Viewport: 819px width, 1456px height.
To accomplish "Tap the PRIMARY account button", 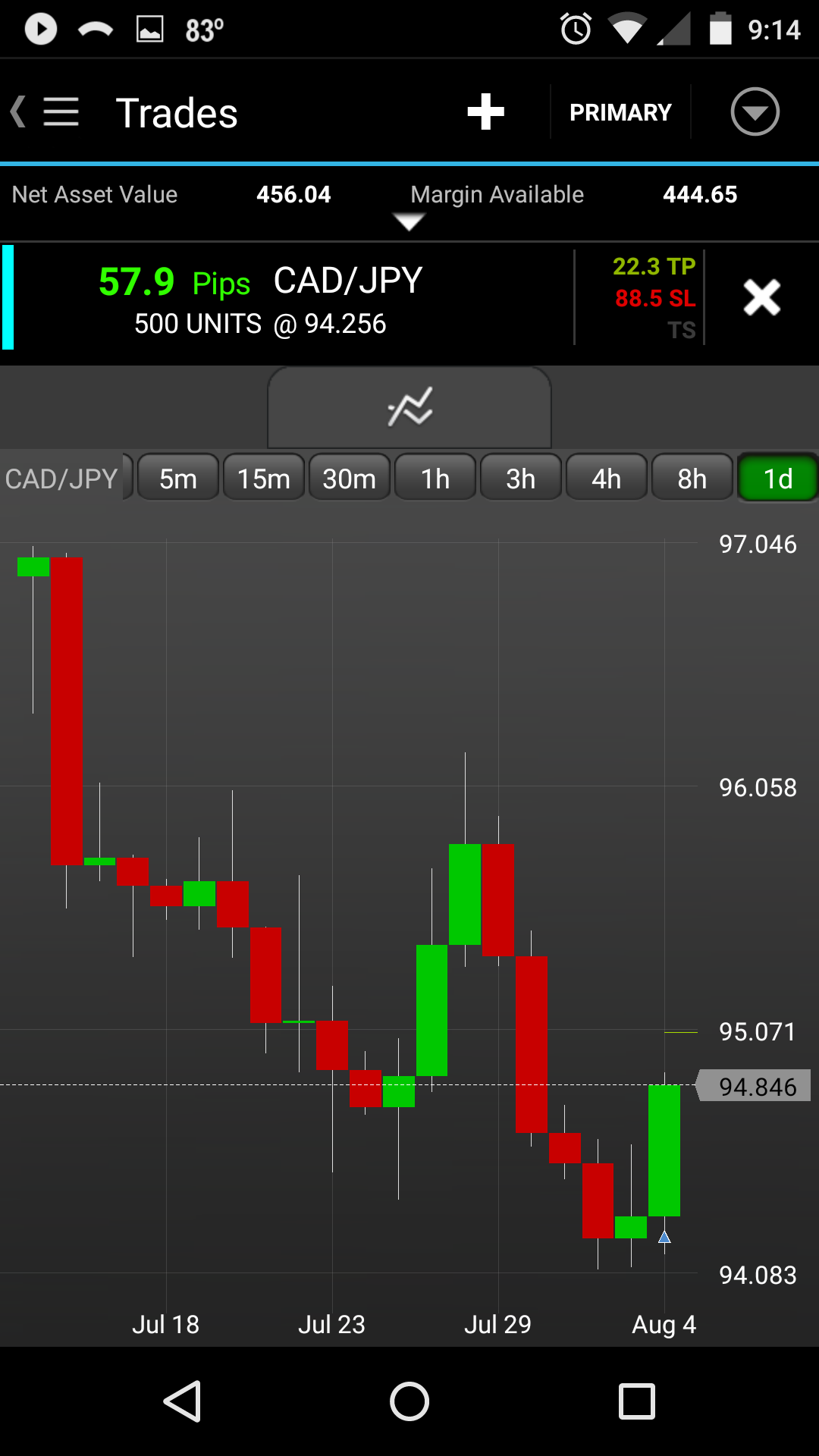I will [620, 112].
